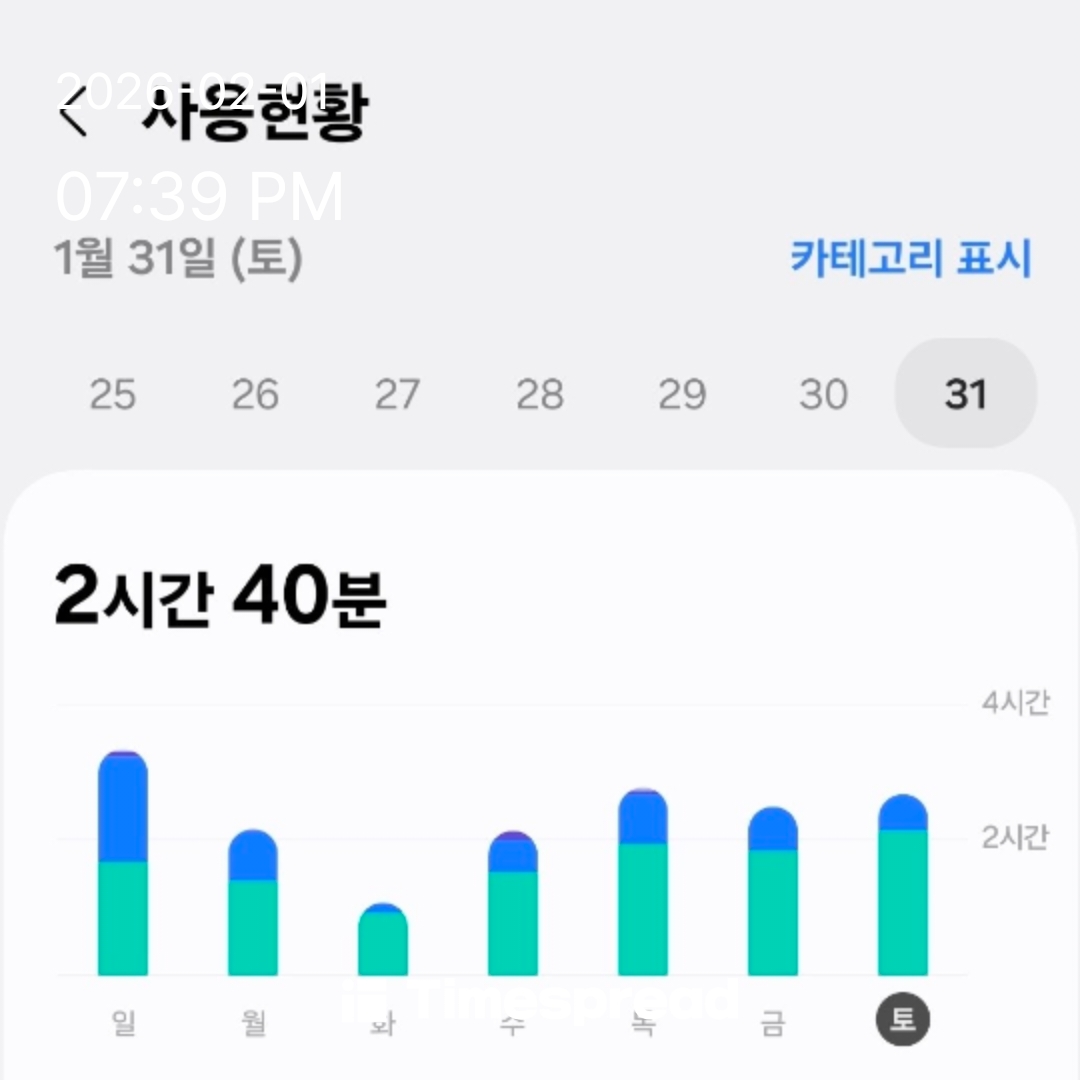This screenshot has width=1080, height=1080.
Task: Tap the 월 (Monday) usage bar
Action: click(x=253, y=905)
